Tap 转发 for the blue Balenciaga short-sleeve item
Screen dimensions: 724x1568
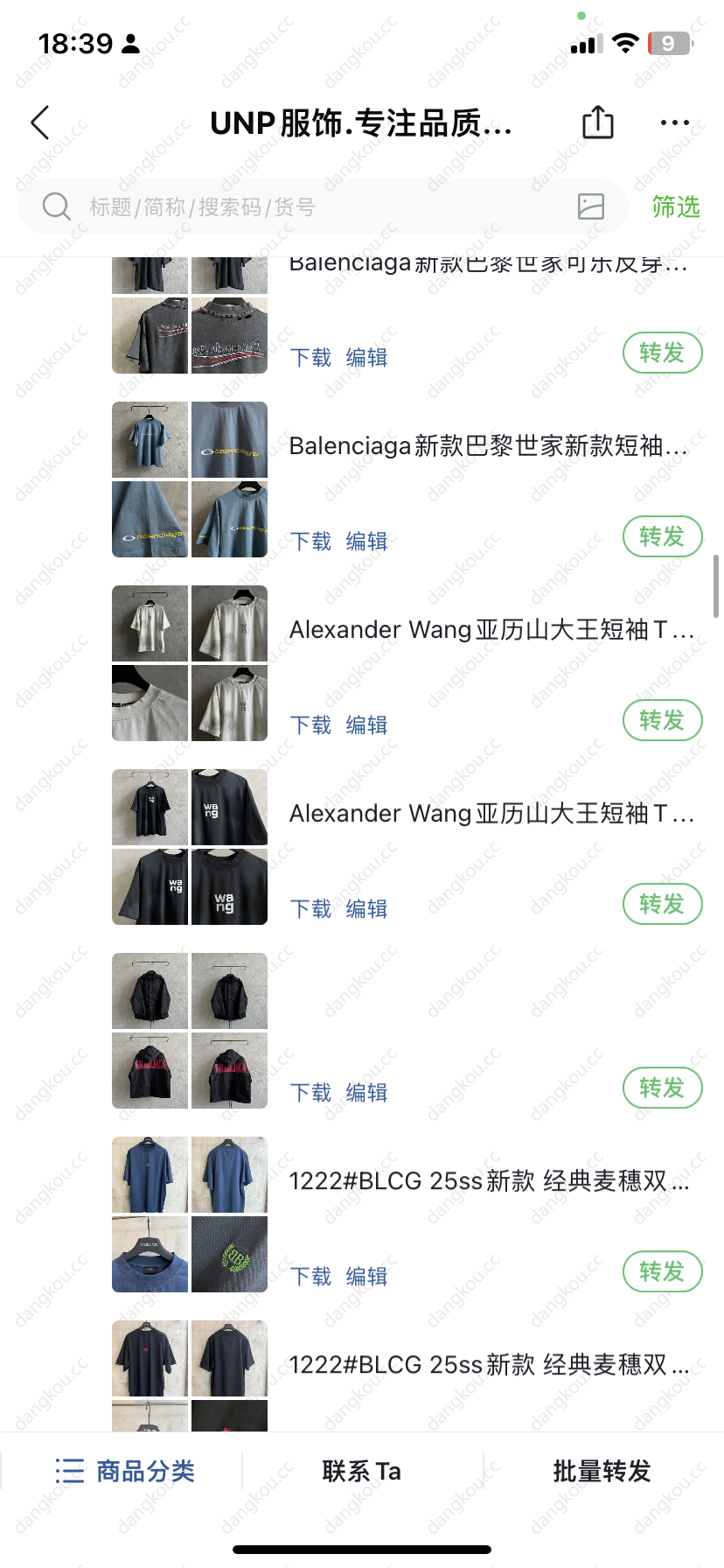click(x=662, y=536)
